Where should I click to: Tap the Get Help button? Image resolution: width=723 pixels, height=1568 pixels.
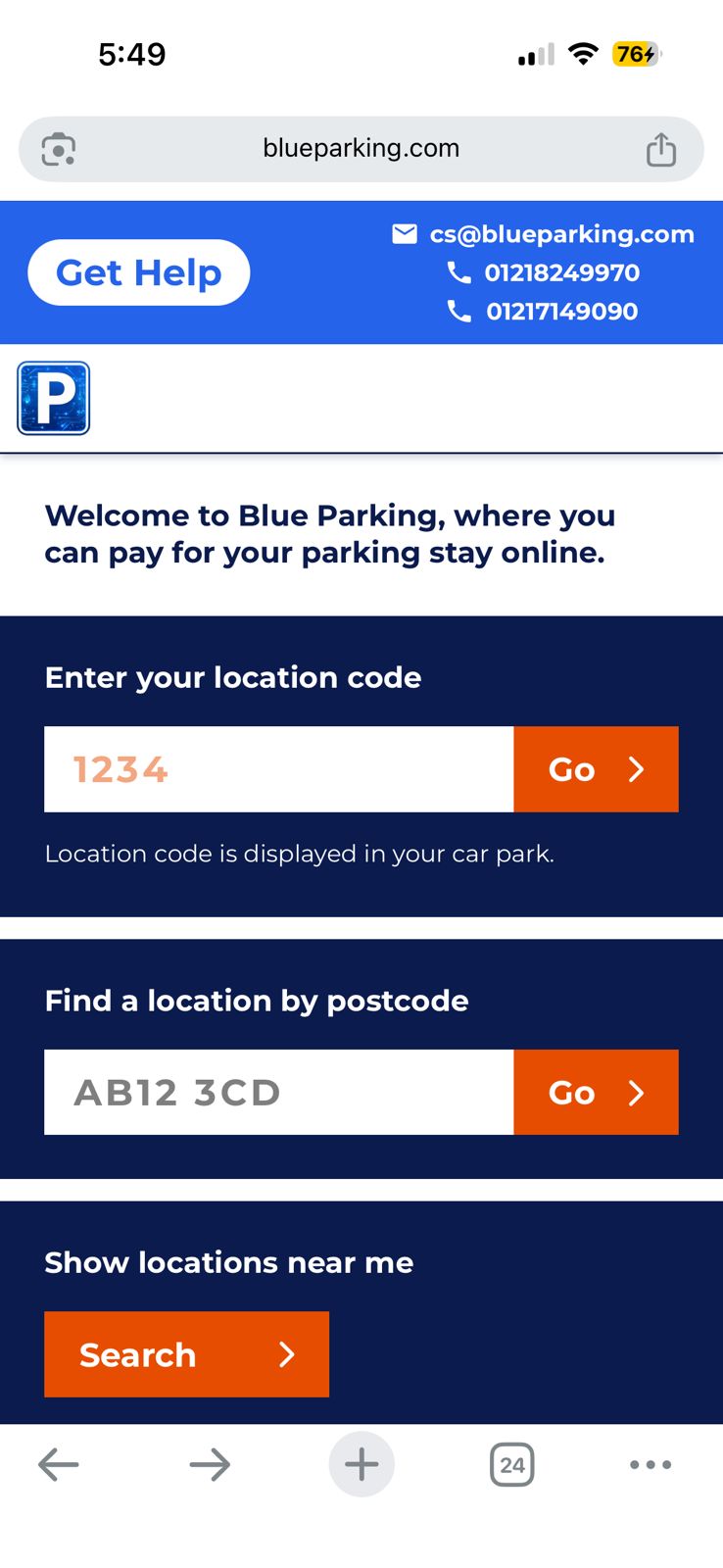139,272
